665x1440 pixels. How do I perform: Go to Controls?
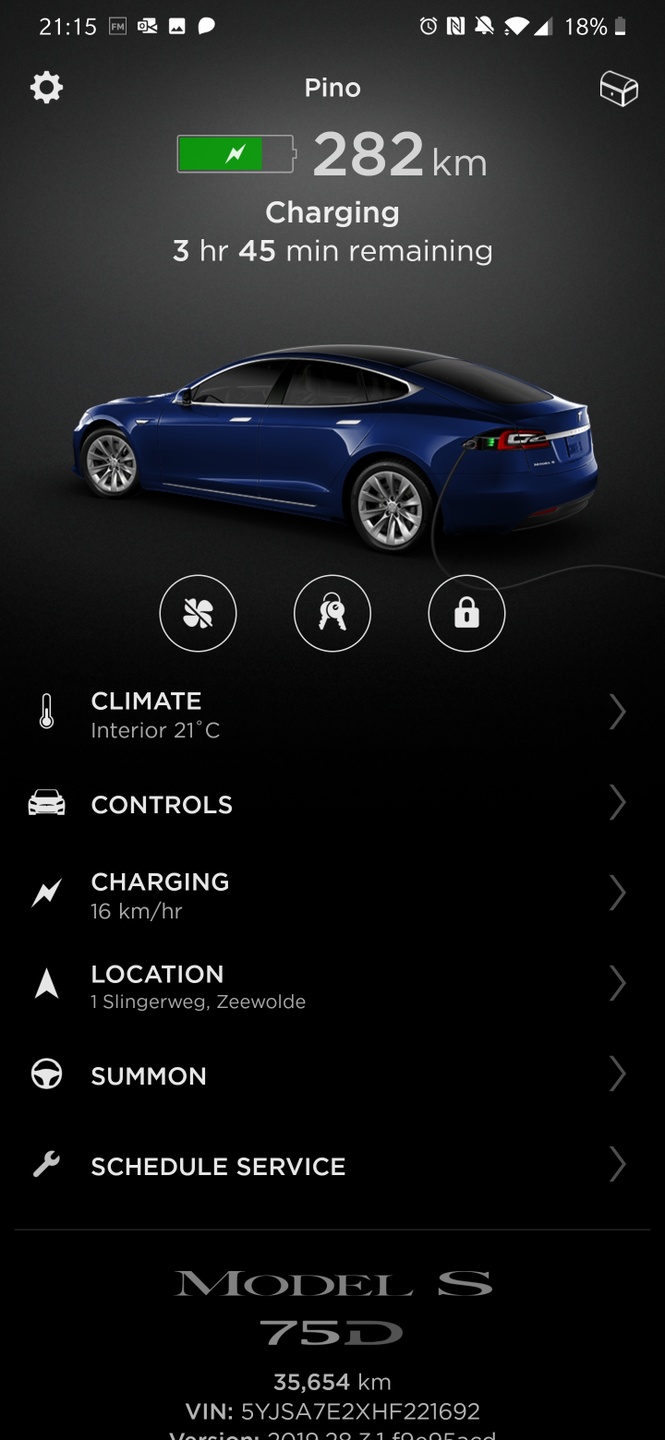[x=332, y=804]
